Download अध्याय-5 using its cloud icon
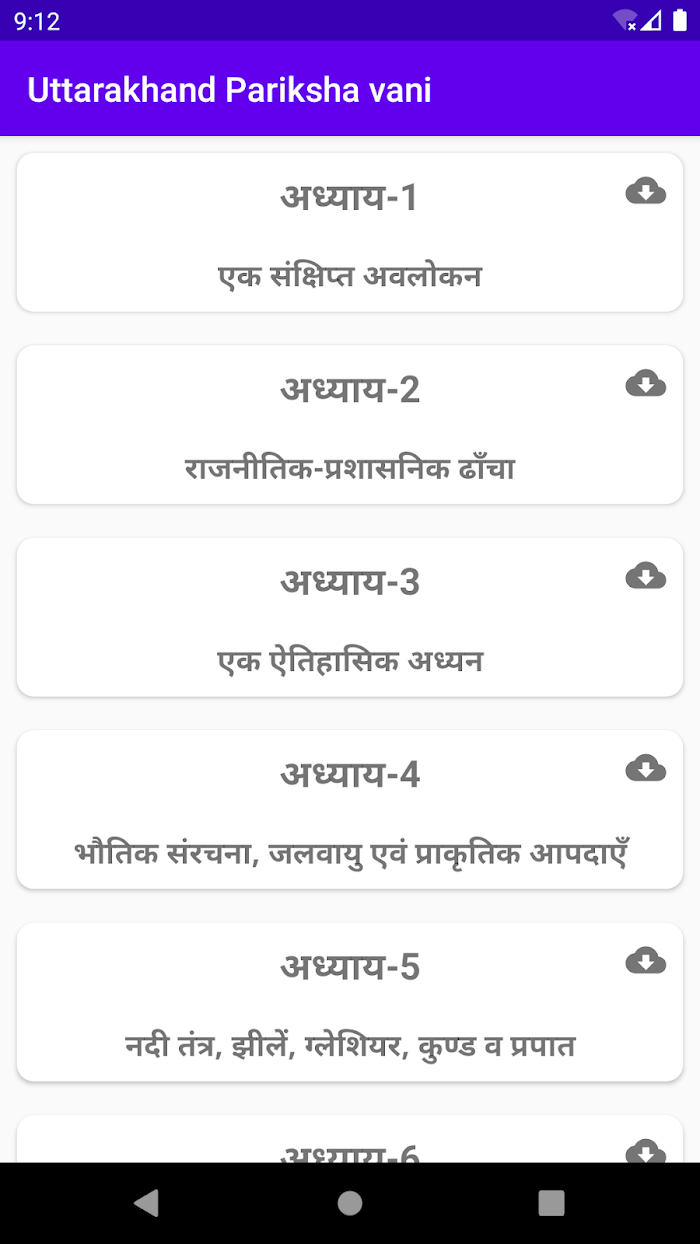Screen dimensions: 700x1244 tap(646, 960)
